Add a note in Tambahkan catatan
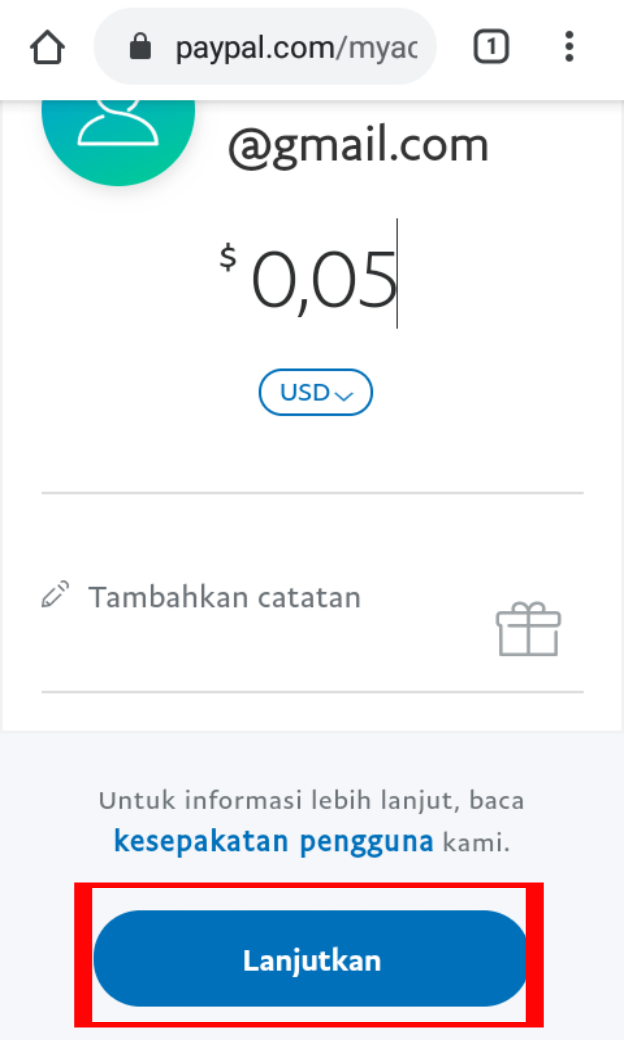The width and height of the screenshot is (624, 1040). (224, 597)
